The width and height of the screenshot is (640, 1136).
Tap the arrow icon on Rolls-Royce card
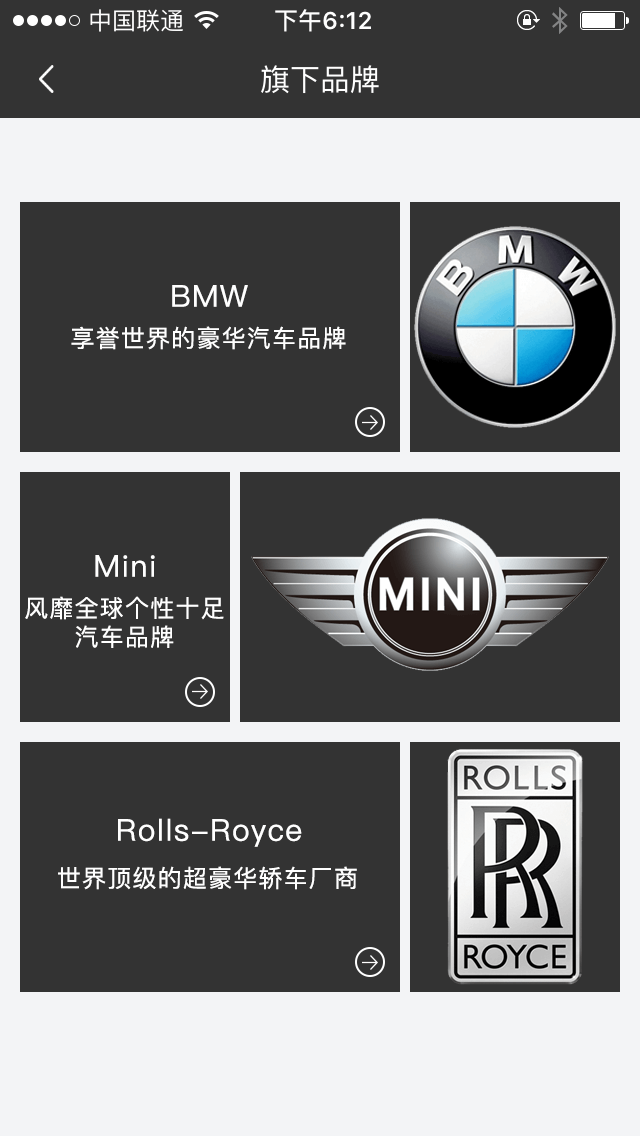(x=370, y=962)
